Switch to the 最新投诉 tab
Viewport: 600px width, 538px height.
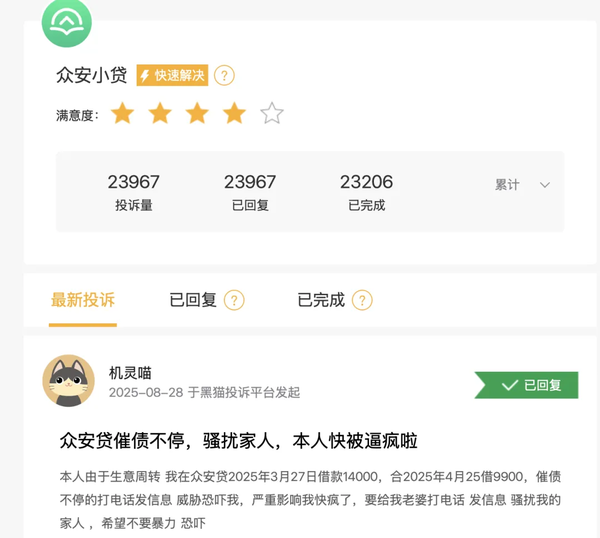tap(83, 300)
